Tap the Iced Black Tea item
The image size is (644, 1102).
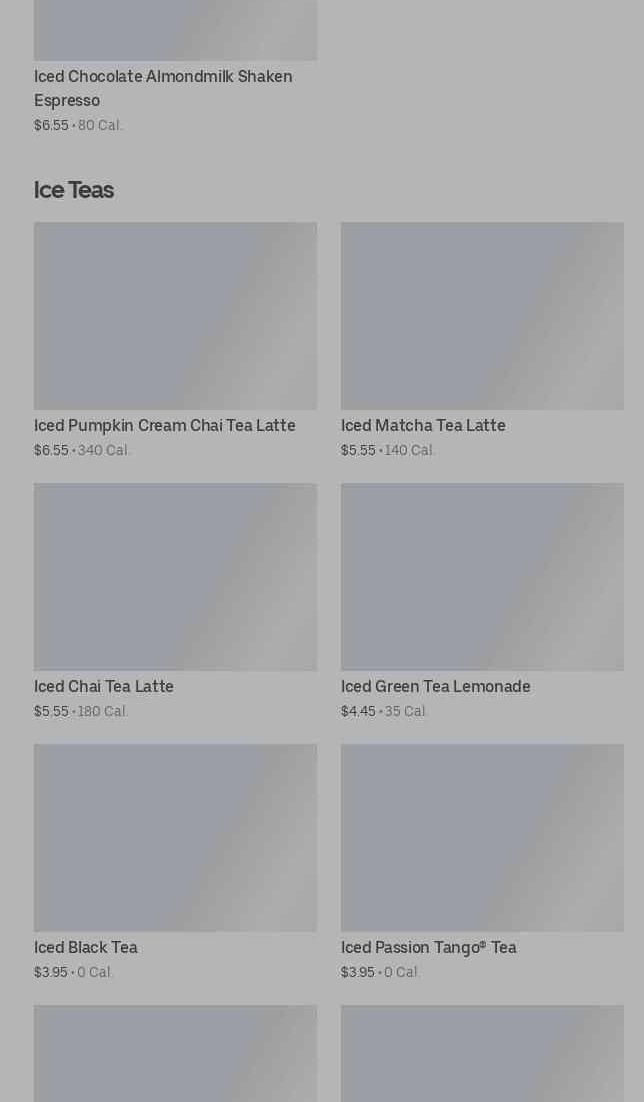175,862
